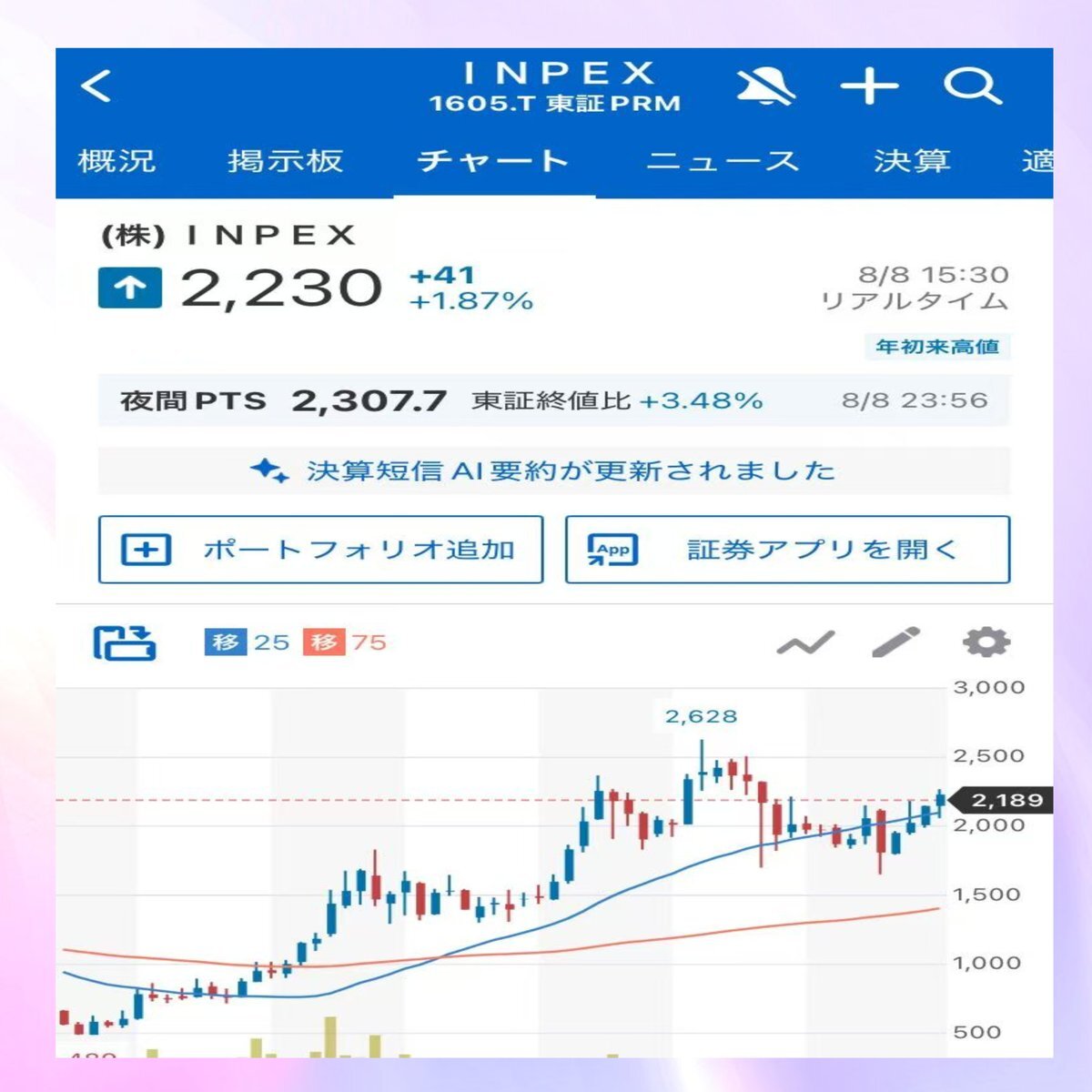Open the 決算 tab
This screenshot has width=1092, height=1092.
tap(912, 161)
